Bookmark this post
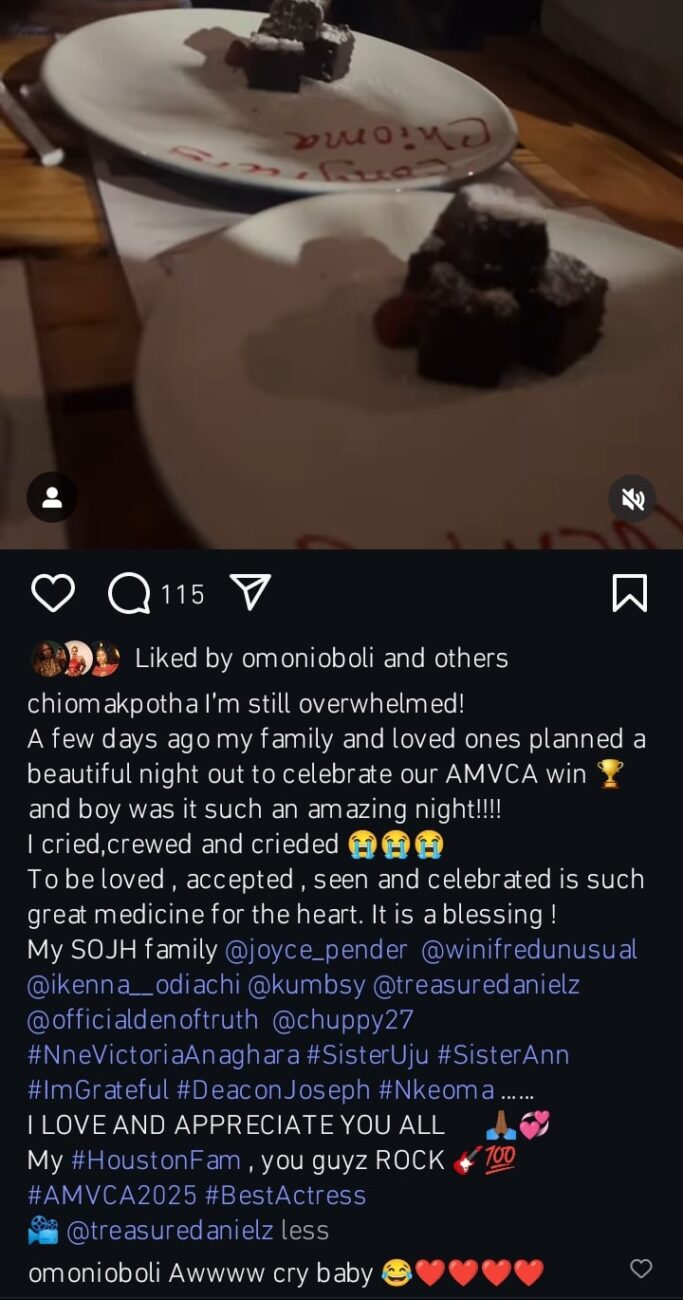The image size is (683, 1300). pos(629,593)
